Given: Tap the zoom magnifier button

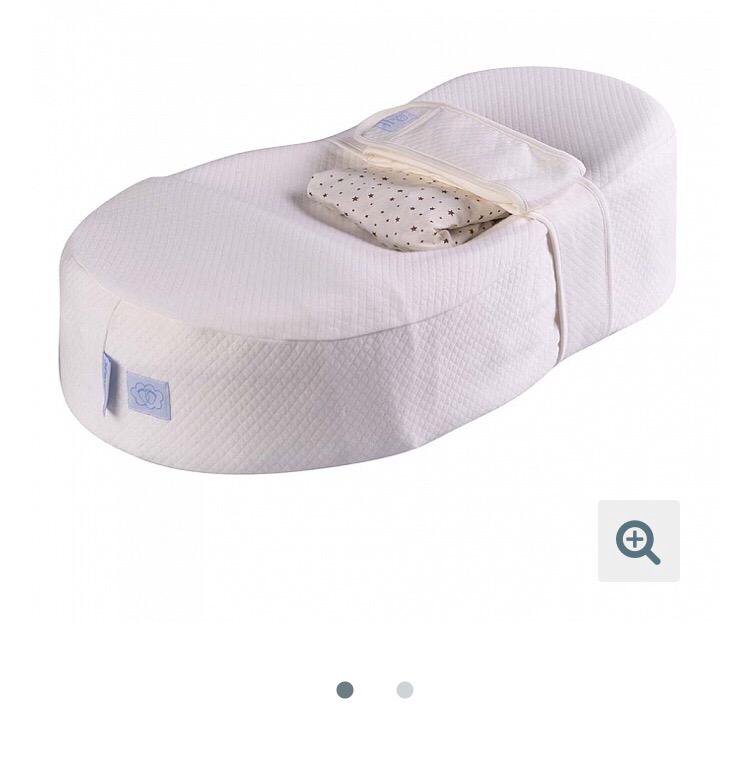Looking at the screenshot, I should (638, 541).
